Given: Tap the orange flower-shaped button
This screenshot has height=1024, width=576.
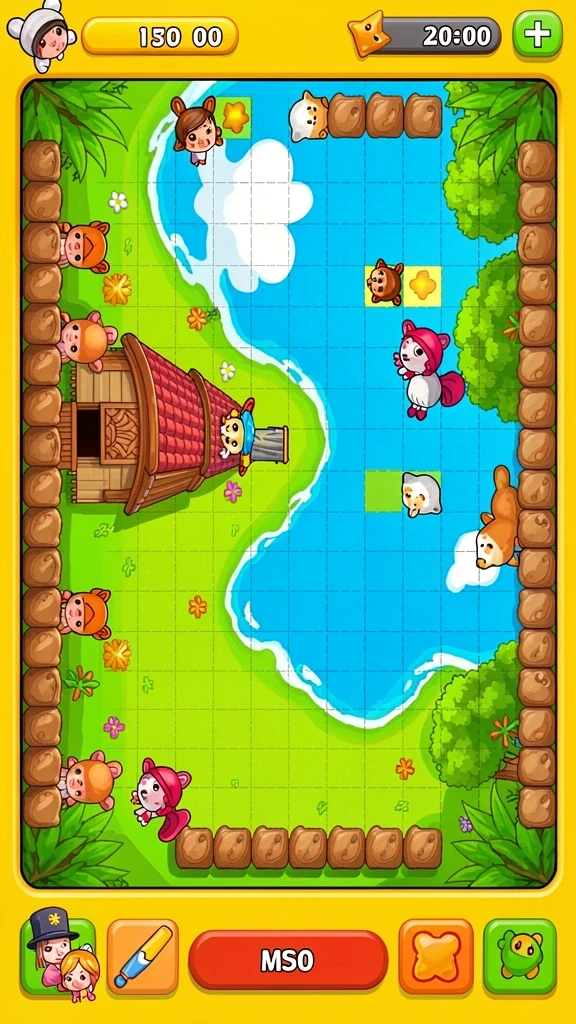Looking at the screenshot, I should [436, 957].
